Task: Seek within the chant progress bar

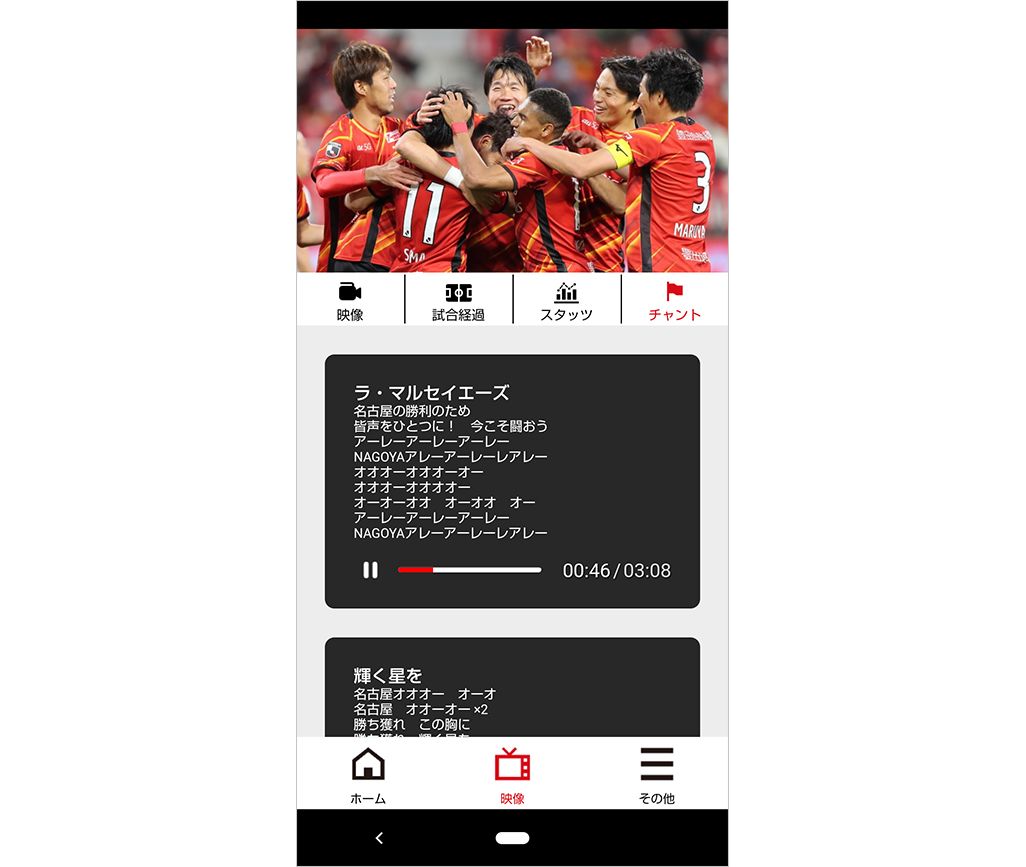Action: (469, 570)
